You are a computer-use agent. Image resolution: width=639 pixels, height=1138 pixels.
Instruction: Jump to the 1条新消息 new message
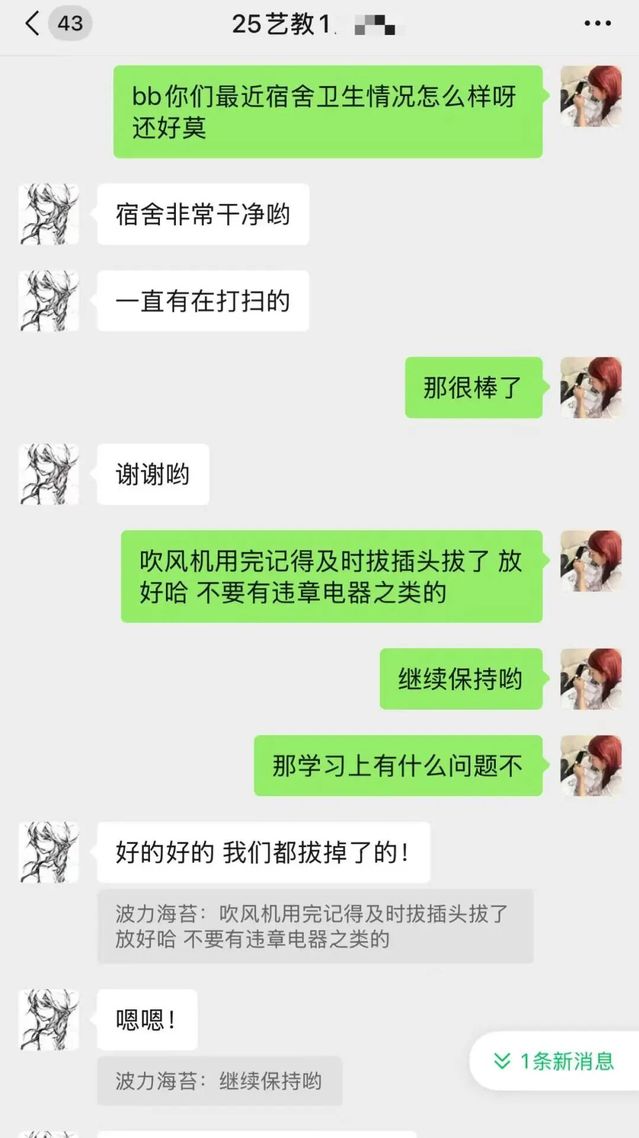555,1061
